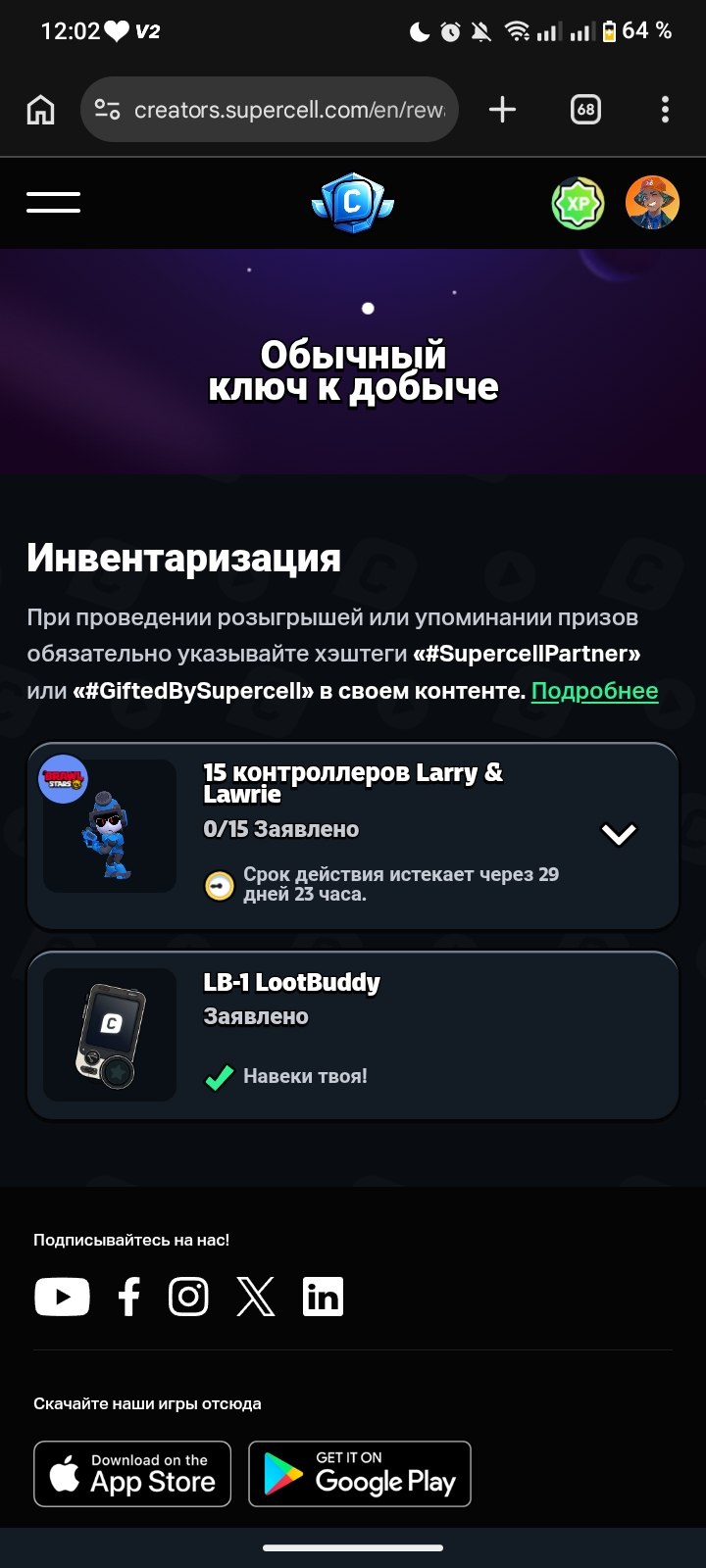Follow the Подробнее link
Image resolution: width=706 pixels, height=1568 pixels.
click(594, 691)
